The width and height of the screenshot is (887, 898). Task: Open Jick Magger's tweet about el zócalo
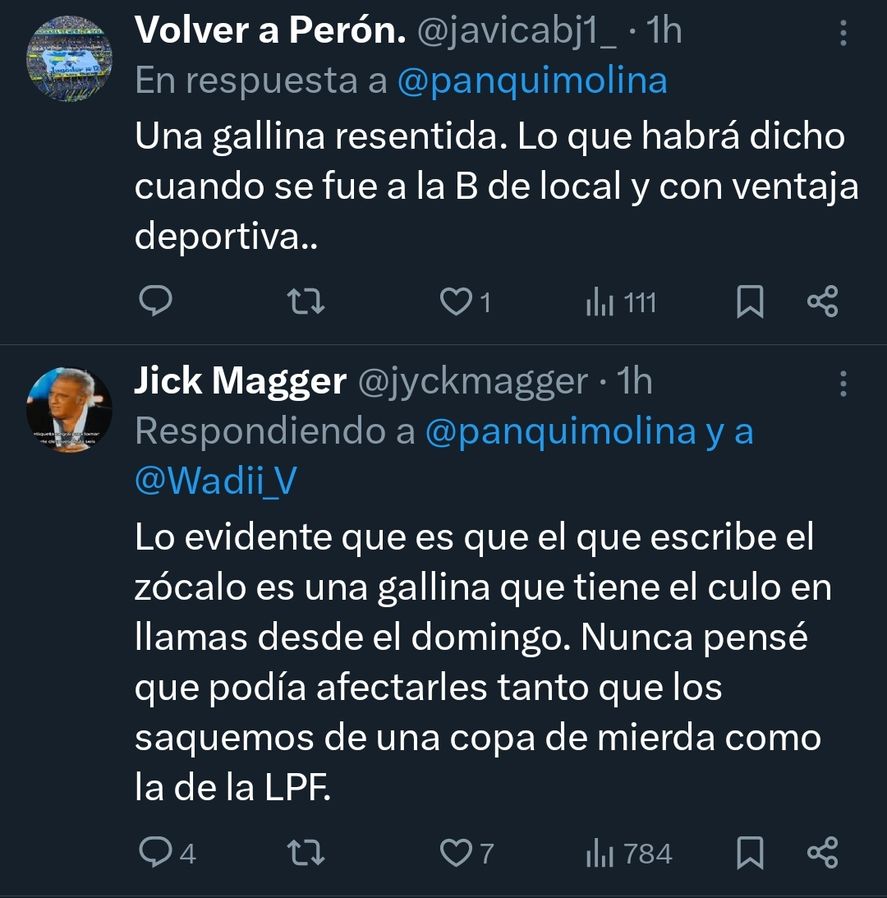point(480,662)
